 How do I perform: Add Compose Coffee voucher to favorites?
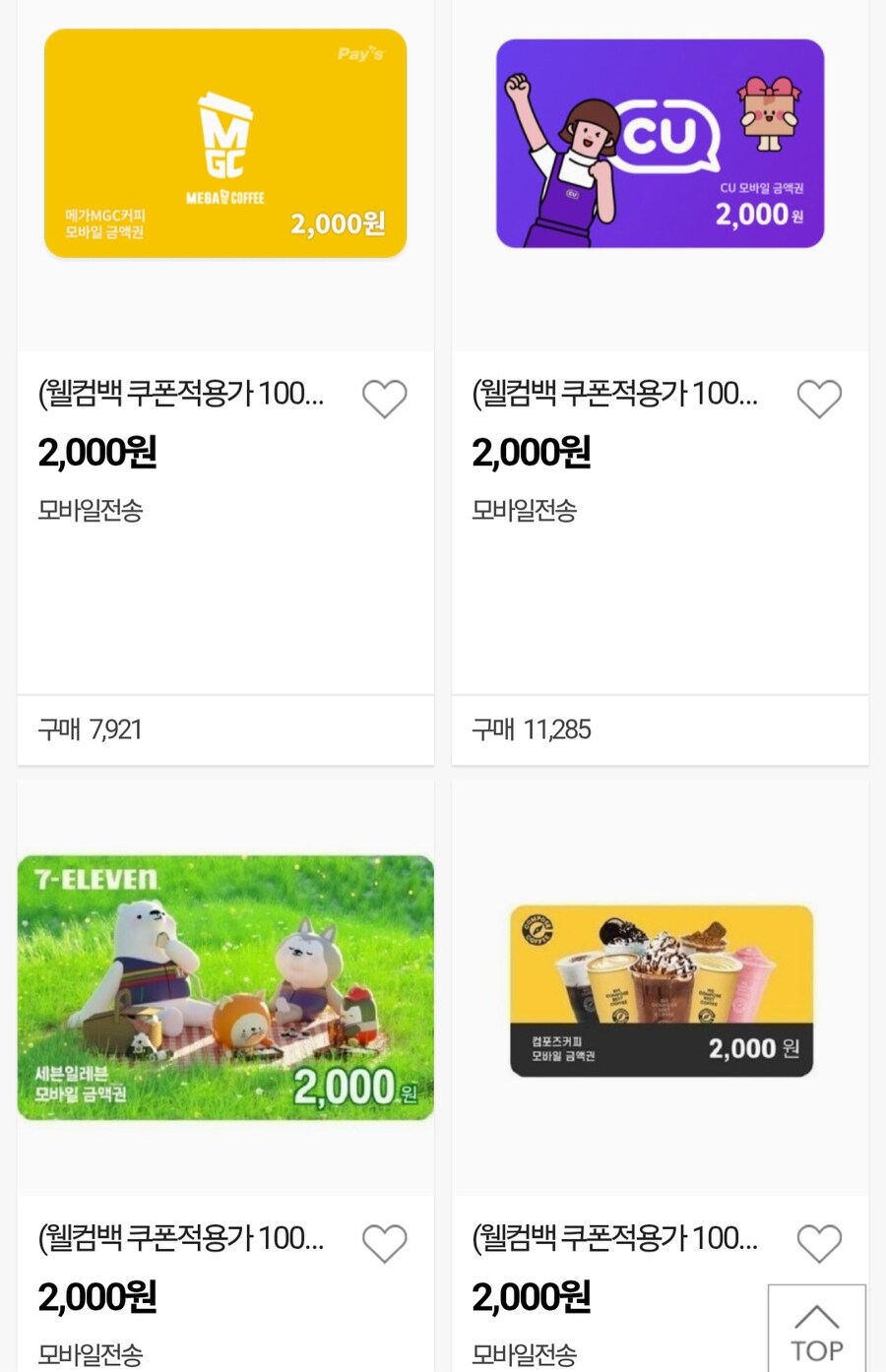click(820, 1241)
